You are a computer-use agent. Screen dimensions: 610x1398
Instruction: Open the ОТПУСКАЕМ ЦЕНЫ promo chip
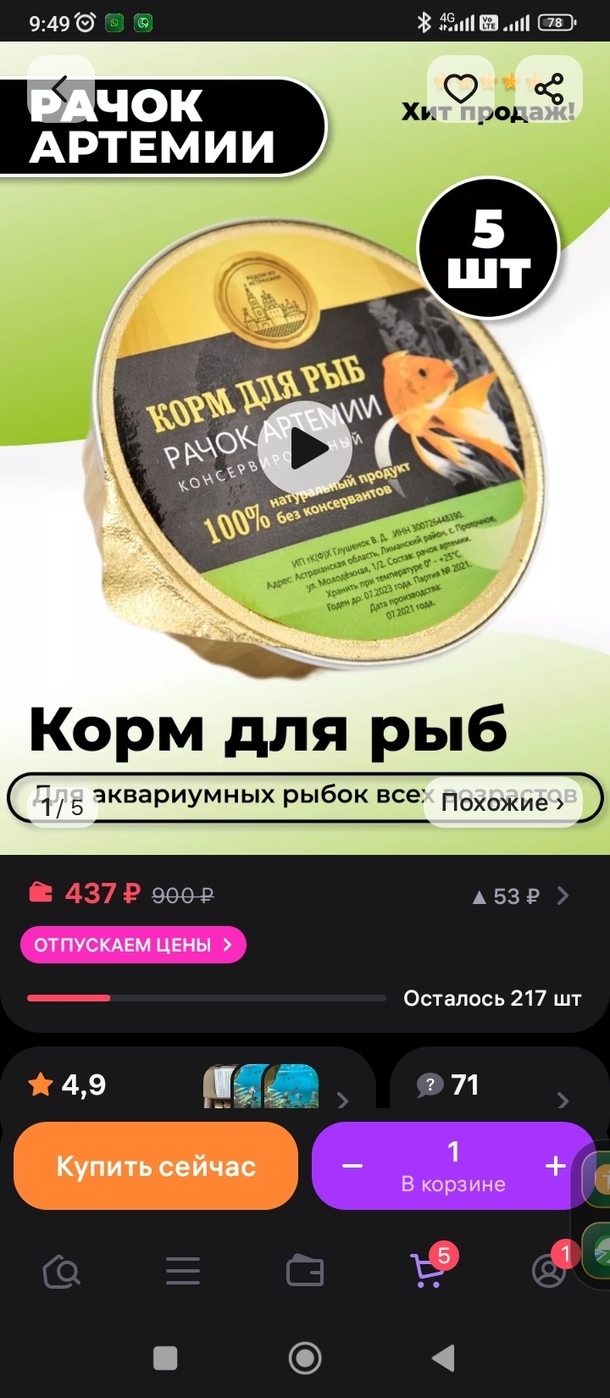[133, 945]
